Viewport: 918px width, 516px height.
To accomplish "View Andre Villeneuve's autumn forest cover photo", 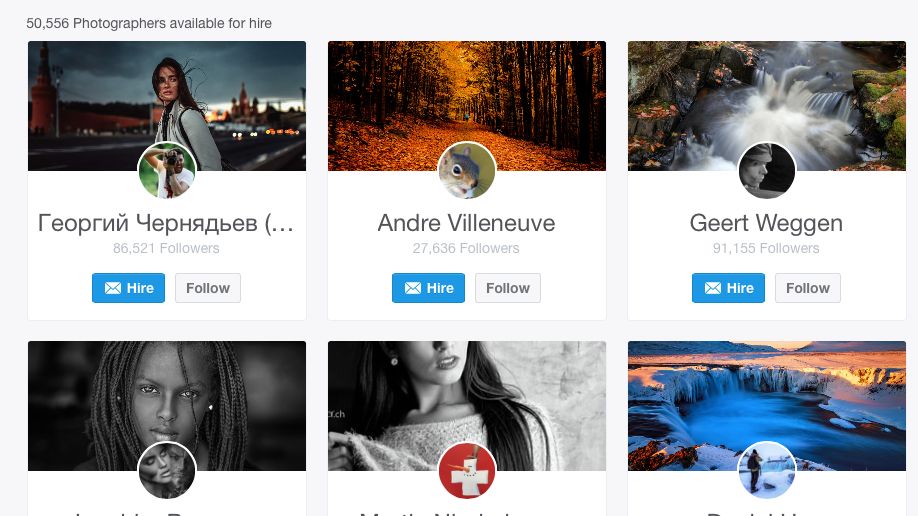I will point(467,90).
